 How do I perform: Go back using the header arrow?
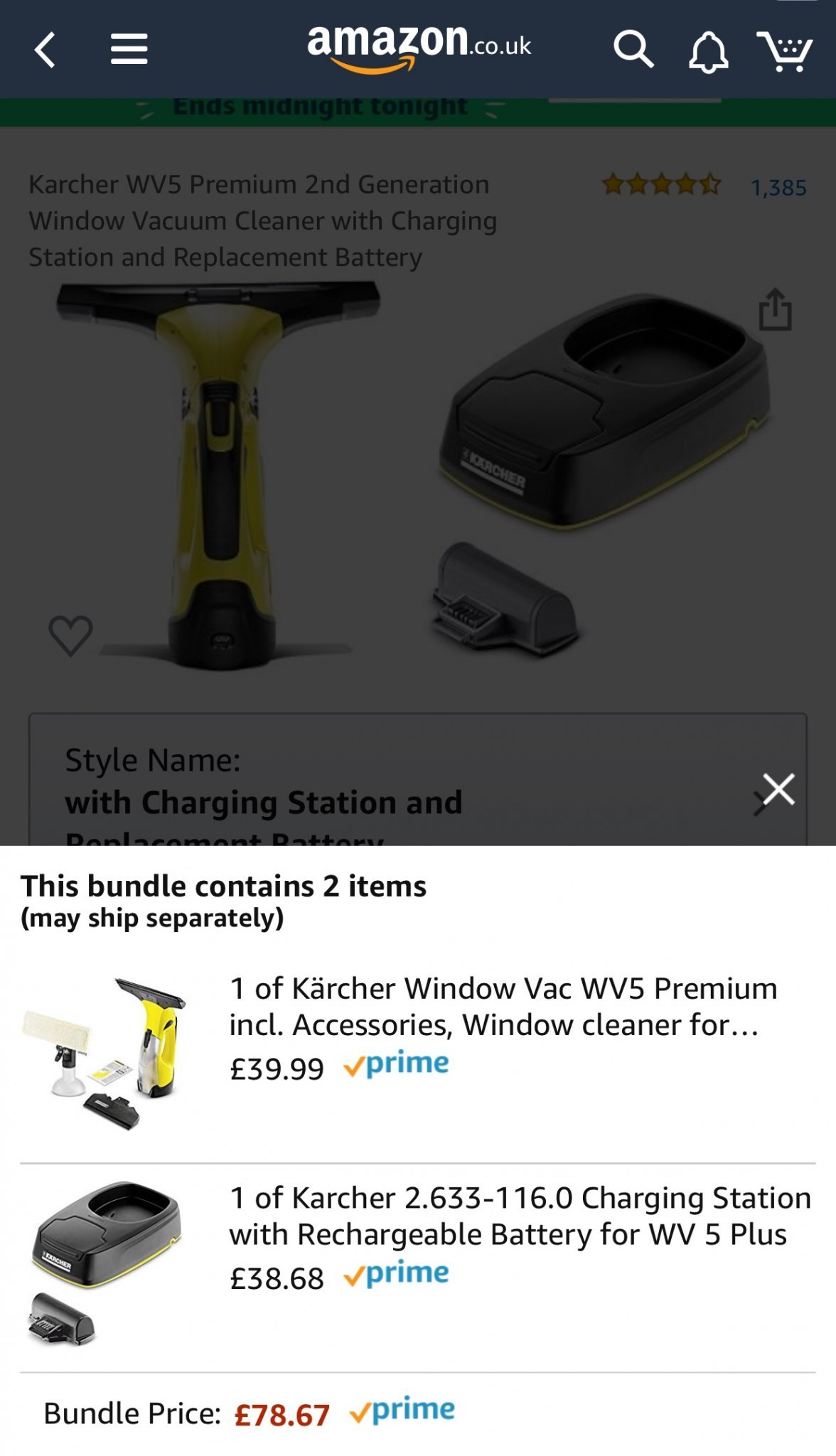click(45, 50)
